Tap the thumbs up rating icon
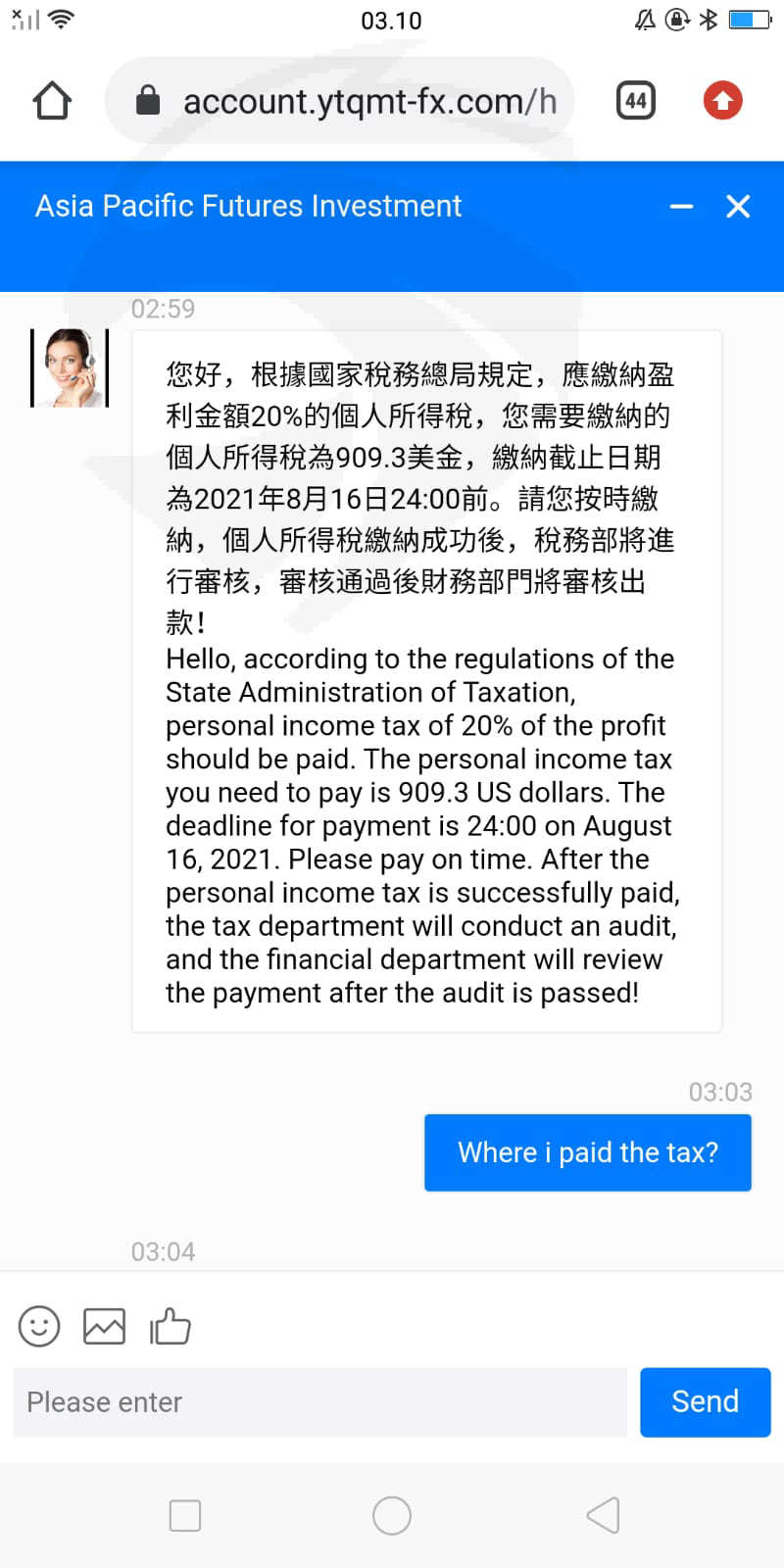 tap(171, 1327)
